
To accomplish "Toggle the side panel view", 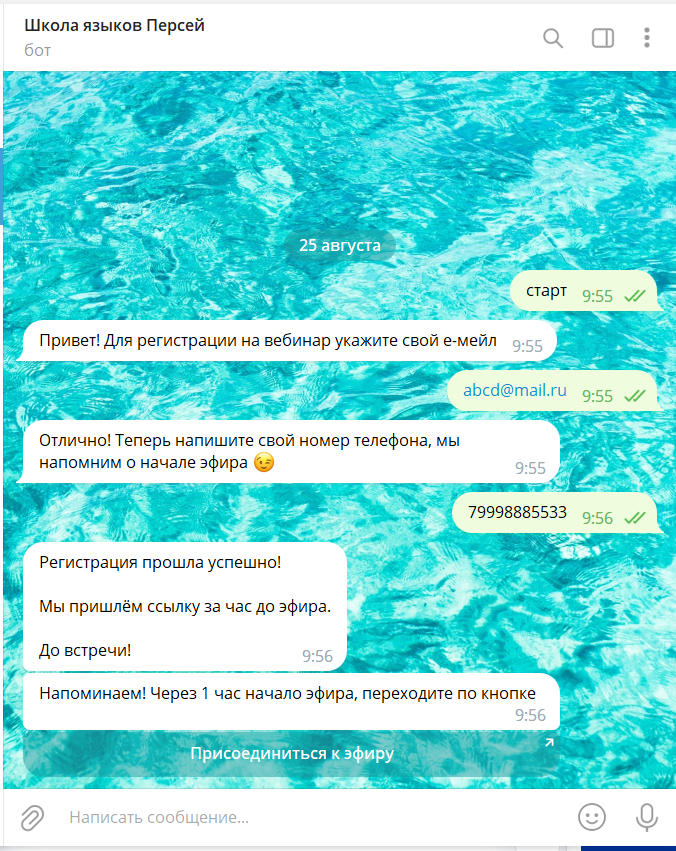I will 603,38.
